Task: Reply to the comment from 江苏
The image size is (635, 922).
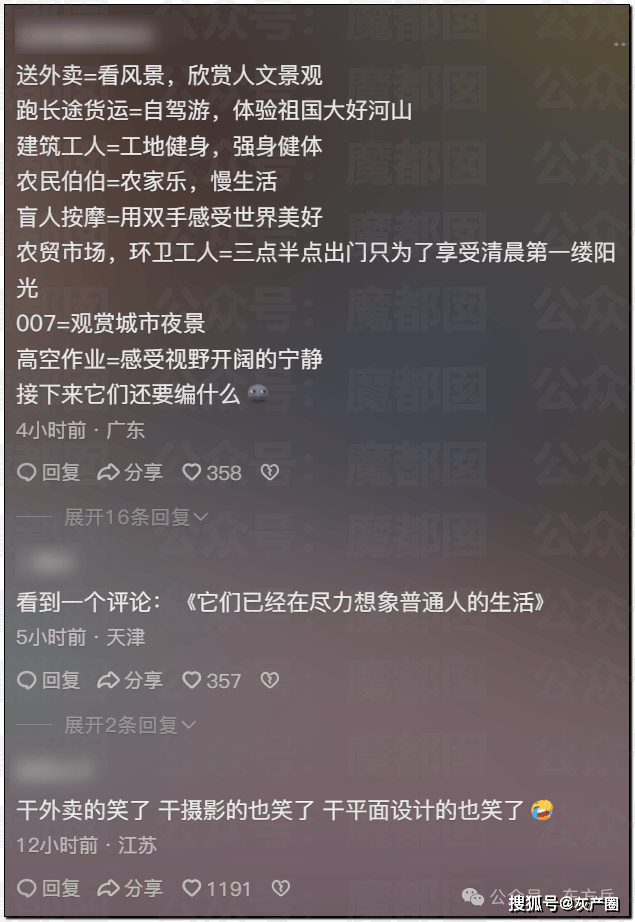Action: click(x=48, y=888)
